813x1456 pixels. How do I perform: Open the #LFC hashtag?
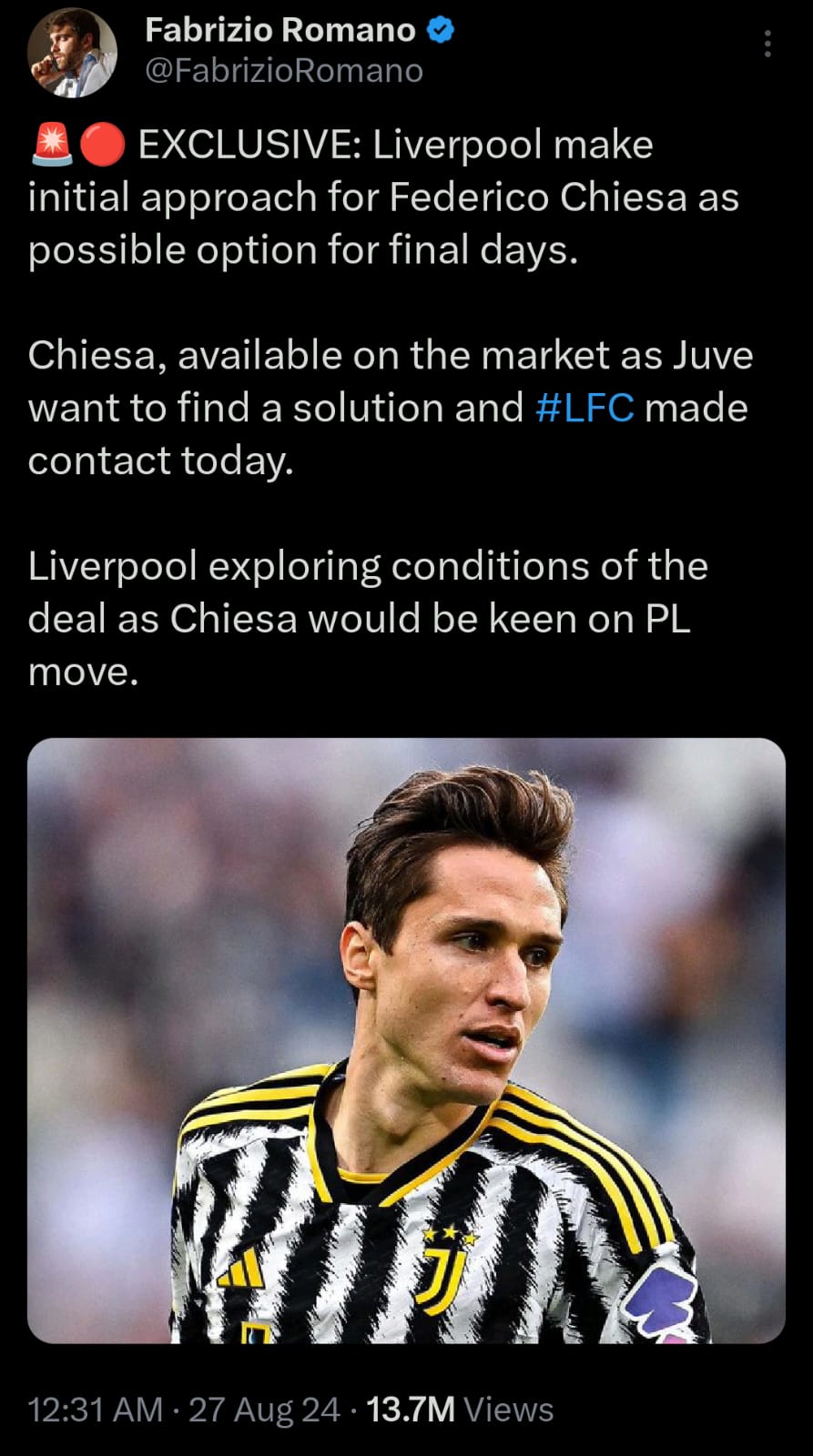click(584, 408)
